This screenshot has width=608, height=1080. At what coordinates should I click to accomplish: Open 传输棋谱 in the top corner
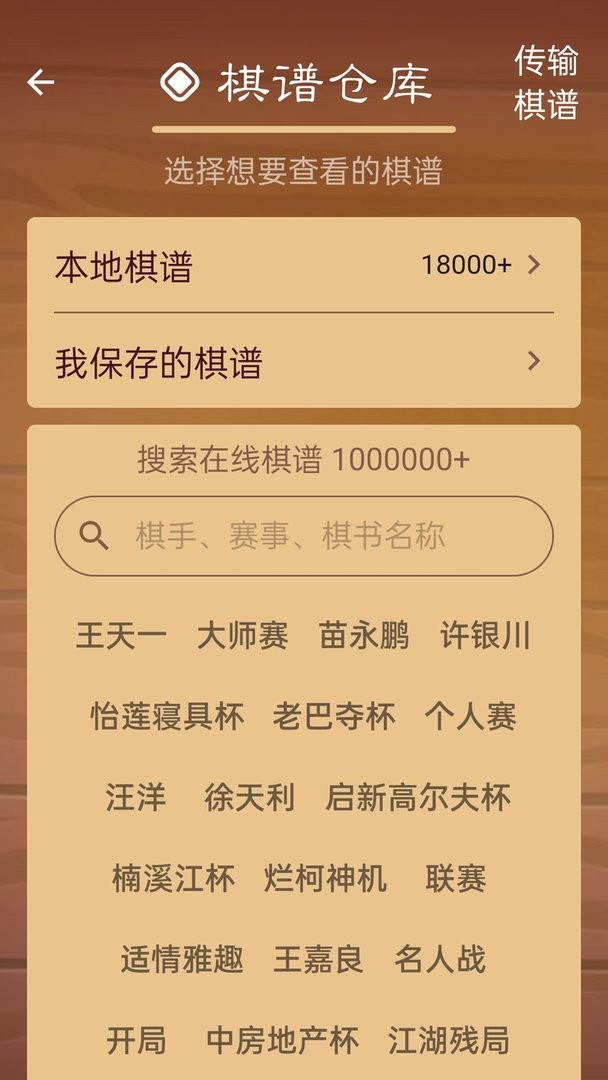(546, 82)
